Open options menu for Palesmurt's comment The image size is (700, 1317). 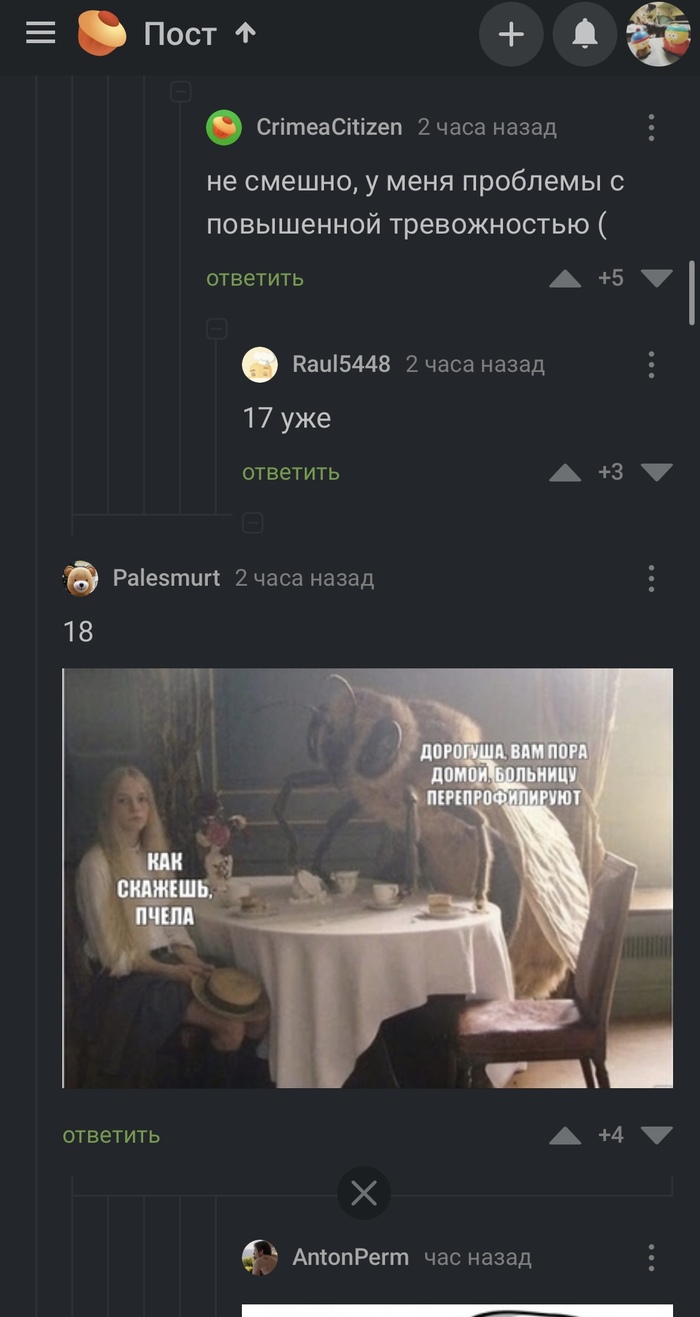click(651, 578)
